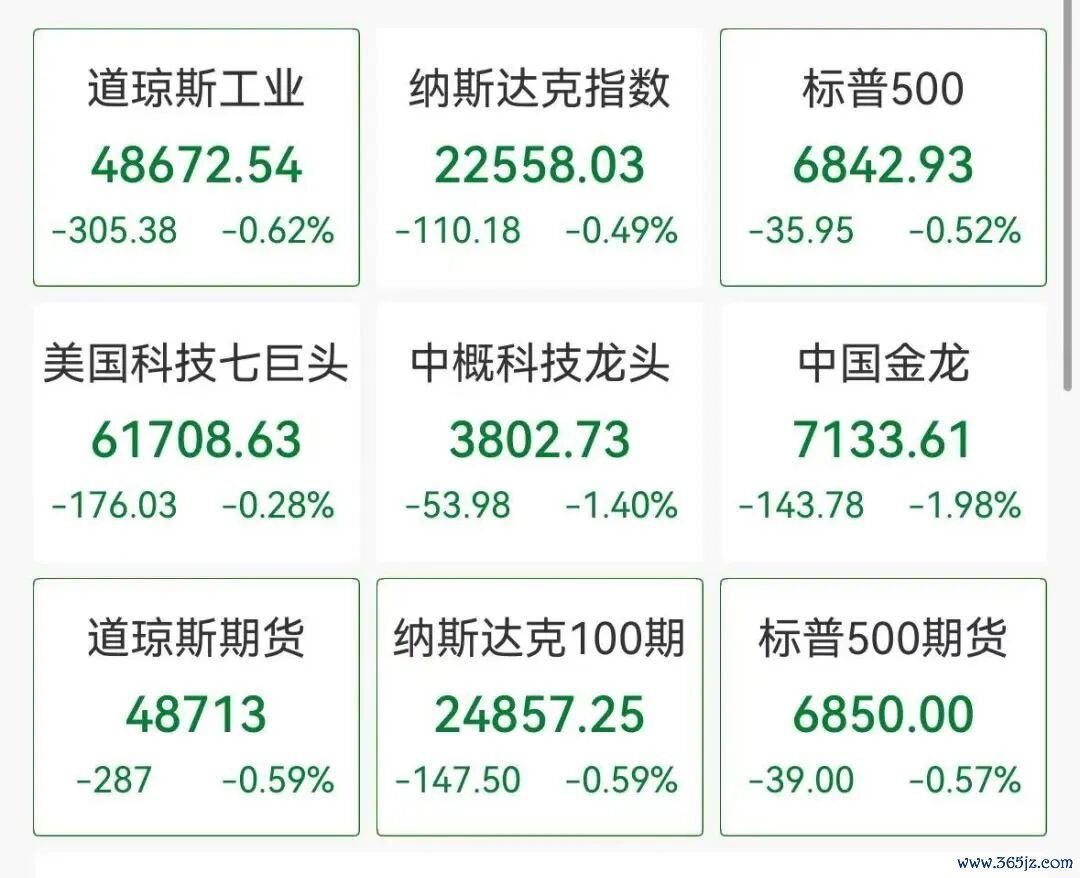The width and height of the screenshot is (1080, 878).
Task: Open the 纳斯达克100期 futures card
Action: tap(539, 707)
